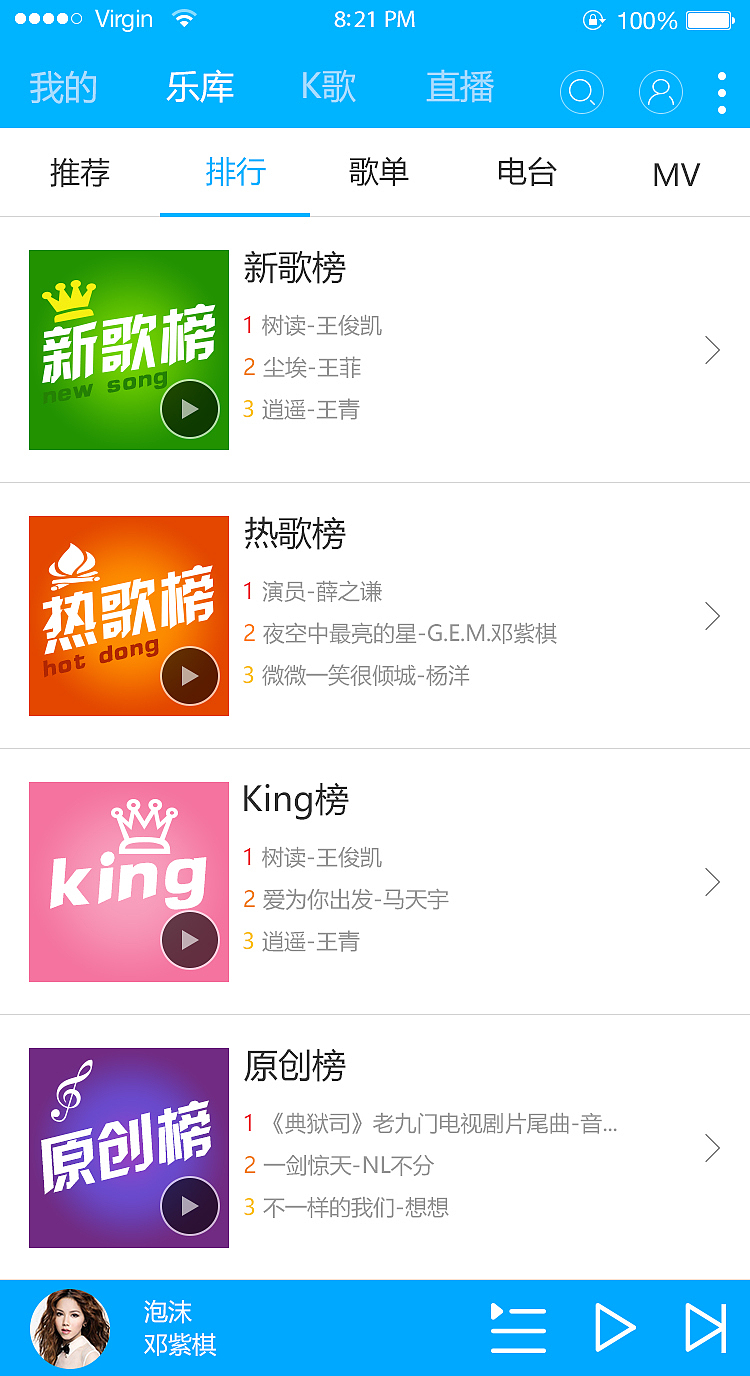Open the 原创榜 chart cover image
The image size is (750, 1376).
click(x=128, y=1148)
